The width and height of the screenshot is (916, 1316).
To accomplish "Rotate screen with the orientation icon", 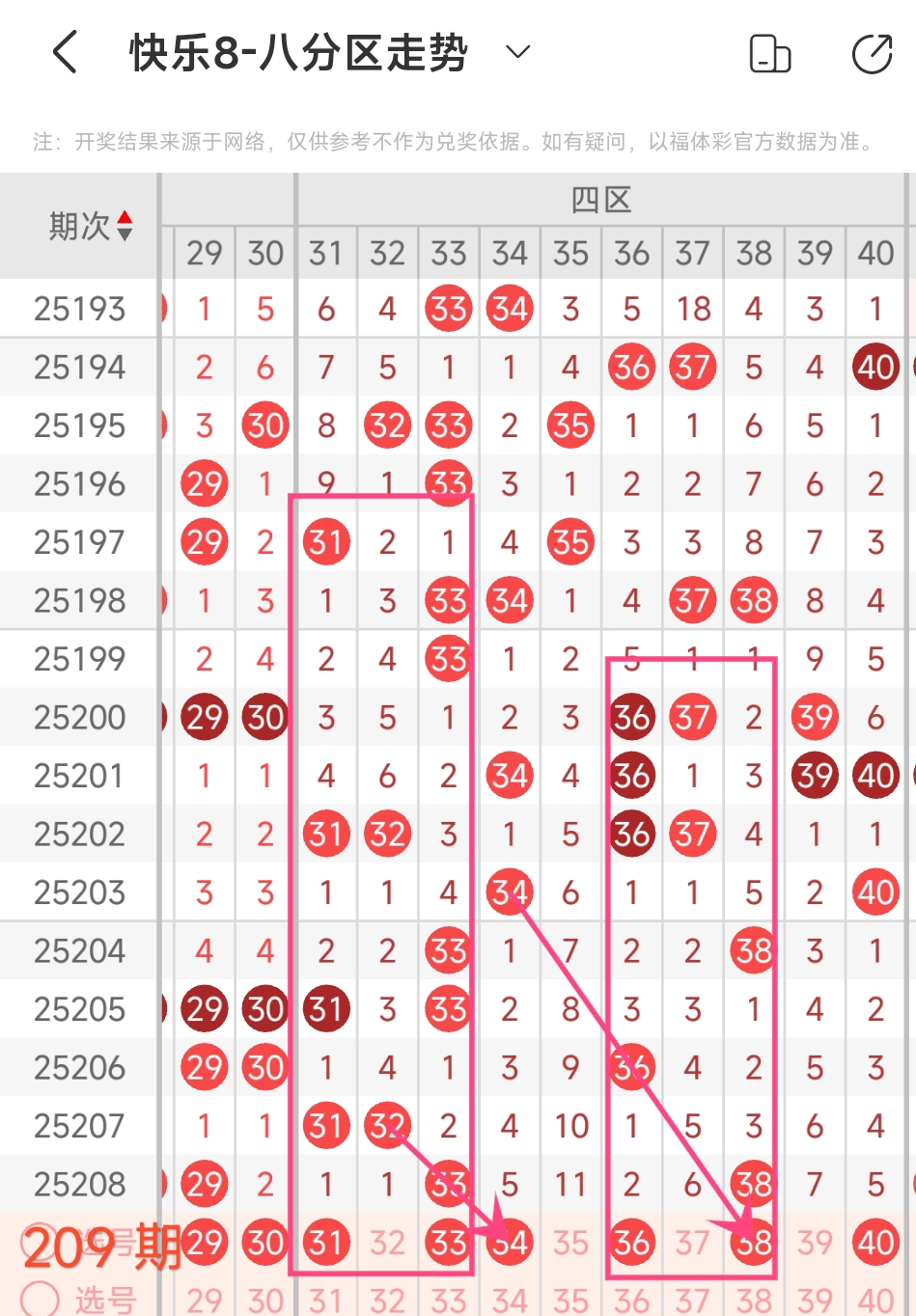I will (x=769, y=53).
